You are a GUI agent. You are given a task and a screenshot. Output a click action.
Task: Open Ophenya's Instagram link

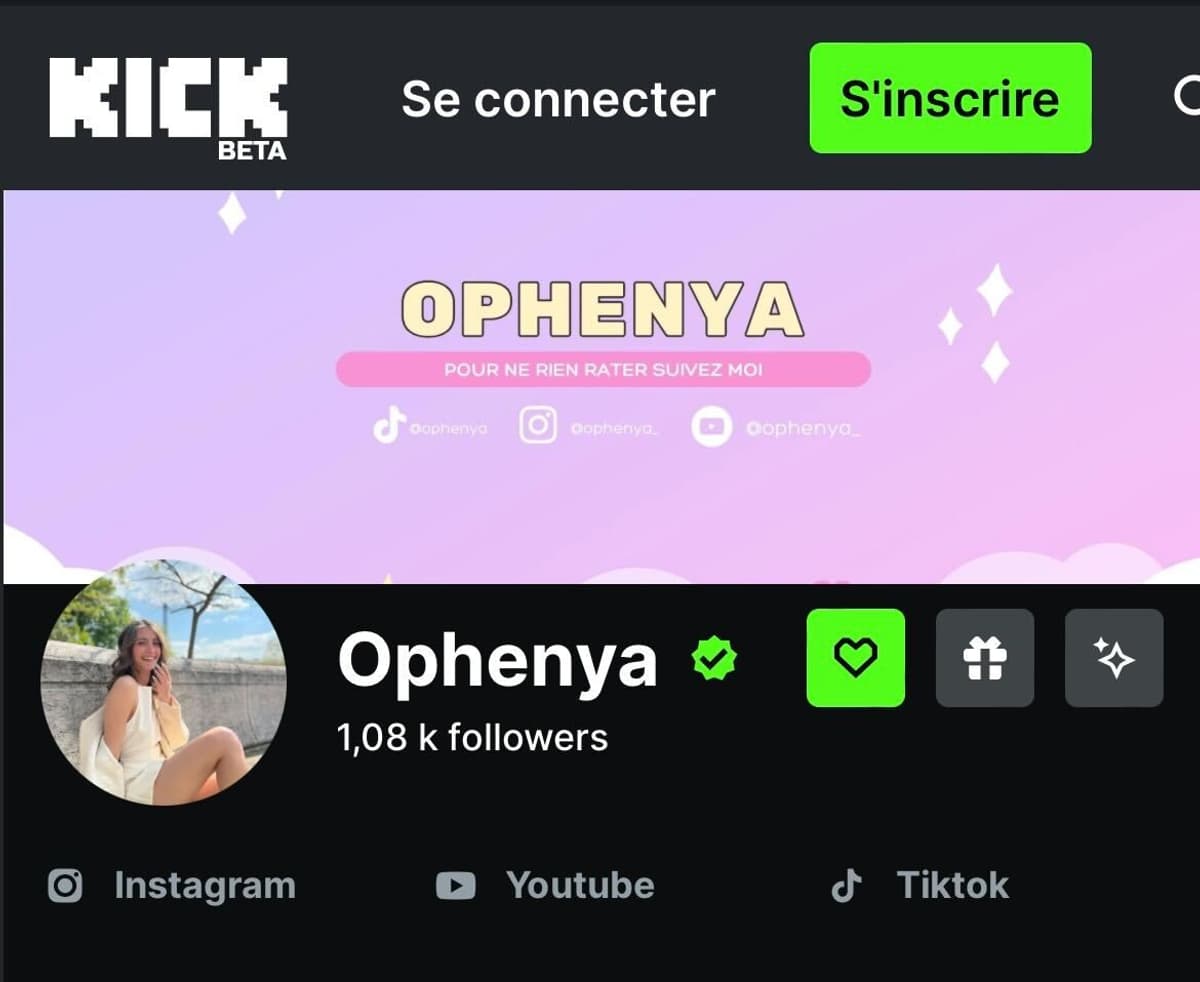(x=172, y=885)
